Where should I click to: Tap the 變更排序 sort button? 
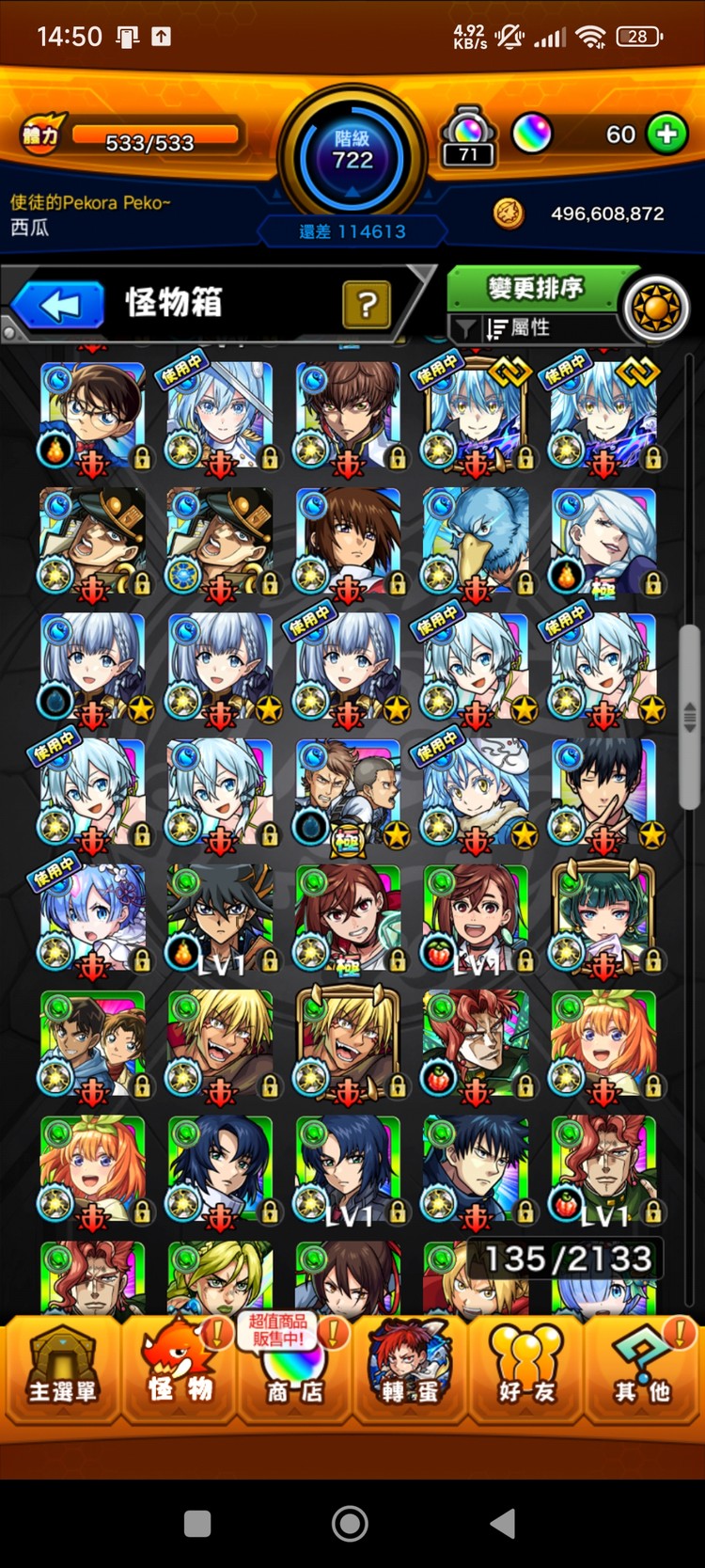534,288
